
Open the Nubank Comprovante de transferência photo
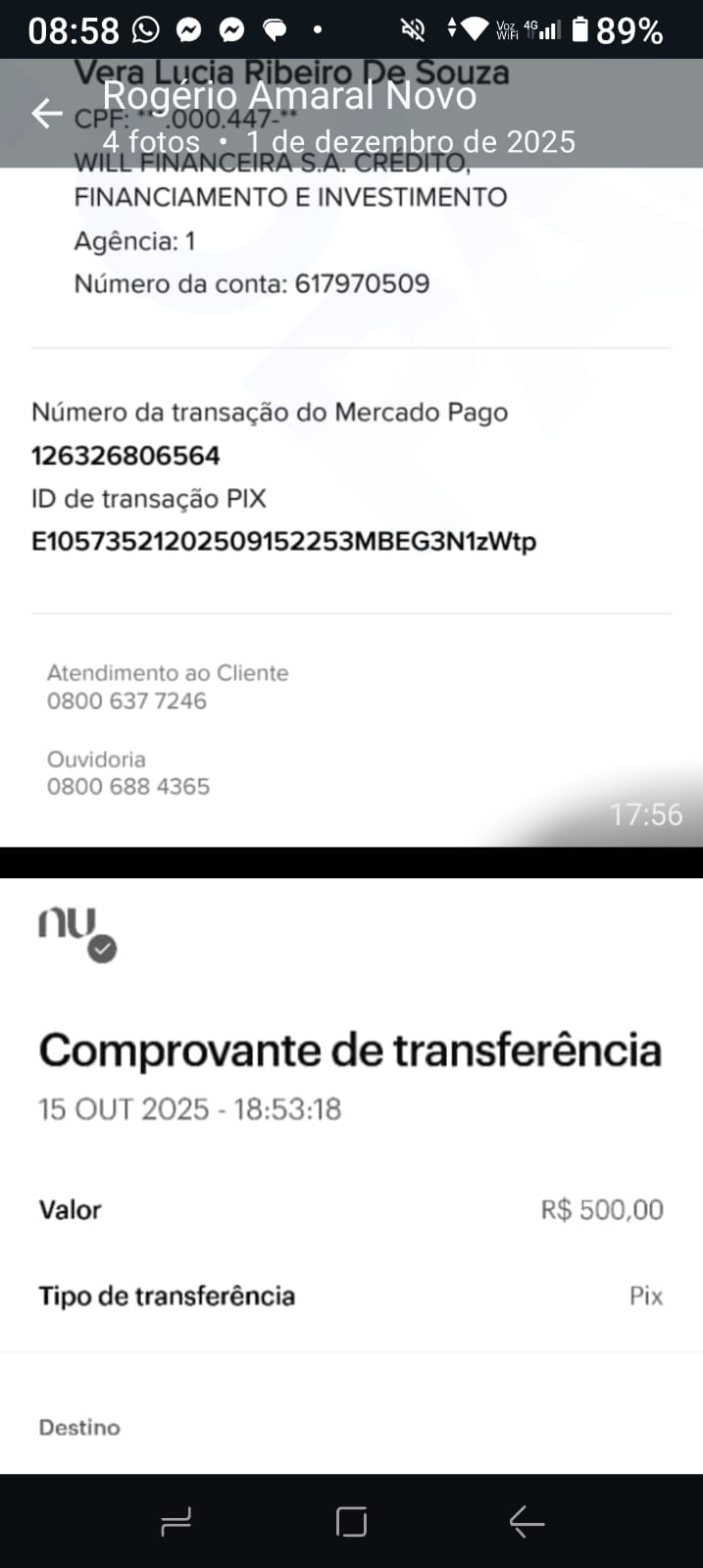(351, 1176)
